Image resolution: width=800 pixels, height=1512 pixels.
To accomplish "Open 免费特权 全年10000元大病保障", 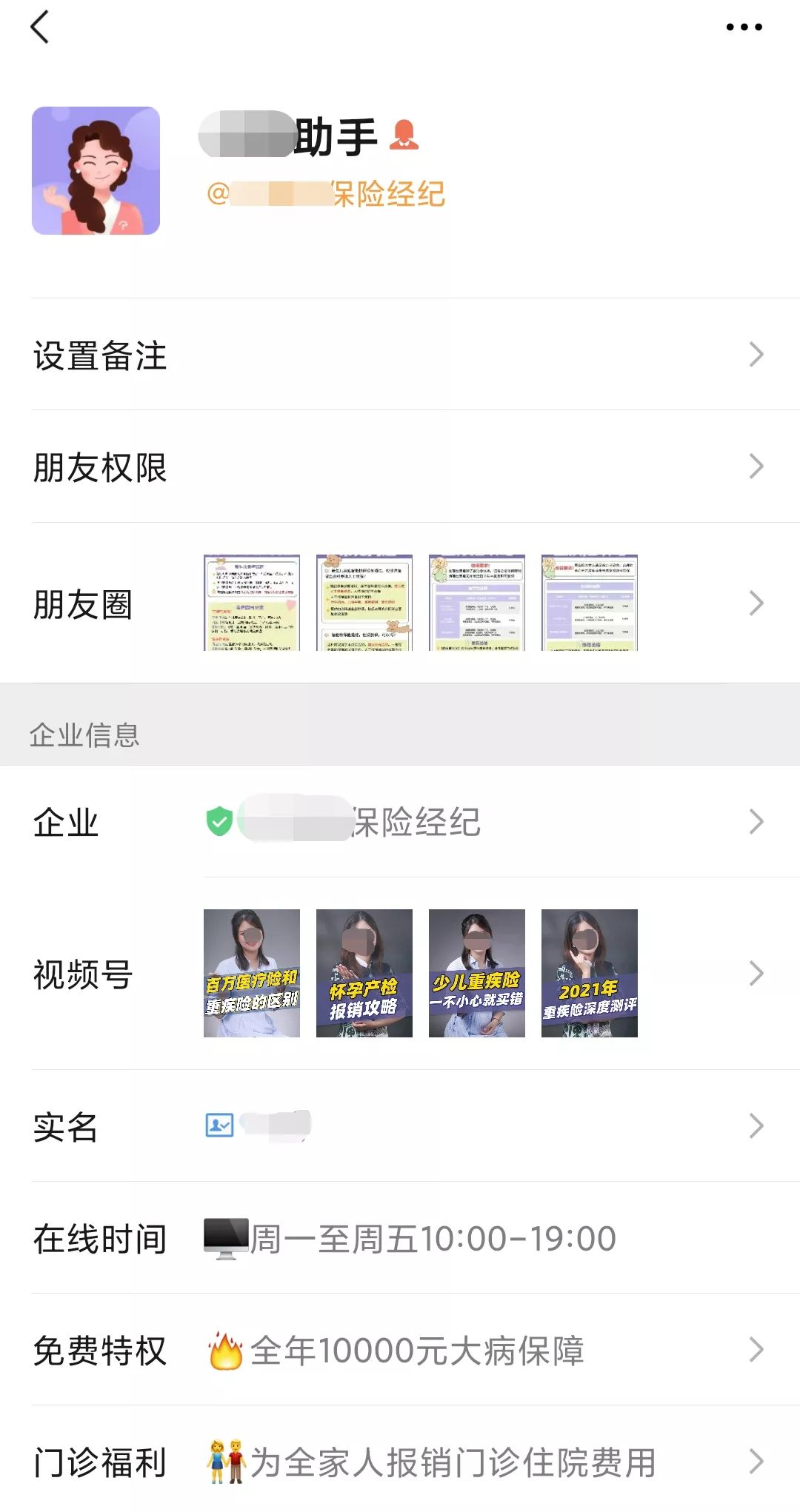I will coord(400,1351).
